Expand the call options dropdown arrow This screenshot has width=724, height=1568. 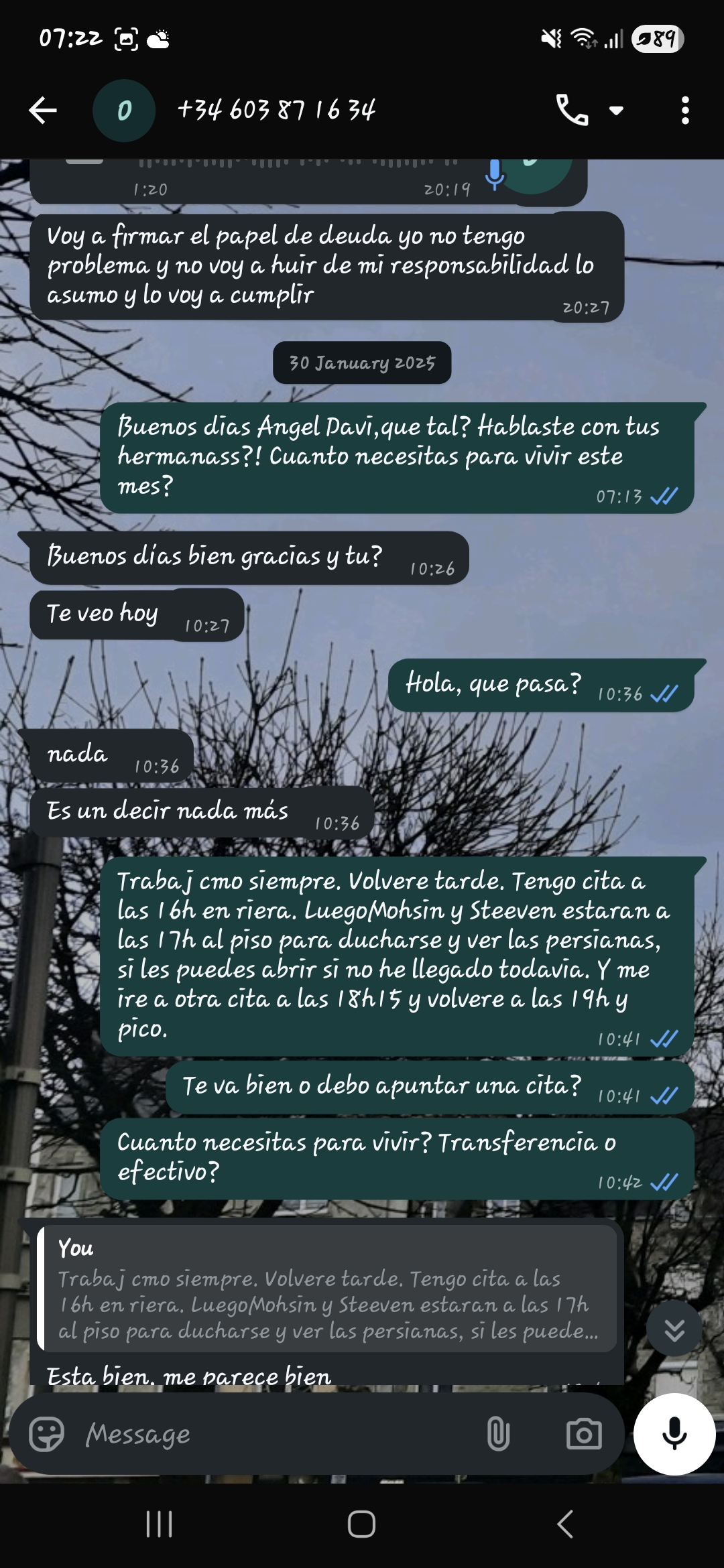click(616, 111)
